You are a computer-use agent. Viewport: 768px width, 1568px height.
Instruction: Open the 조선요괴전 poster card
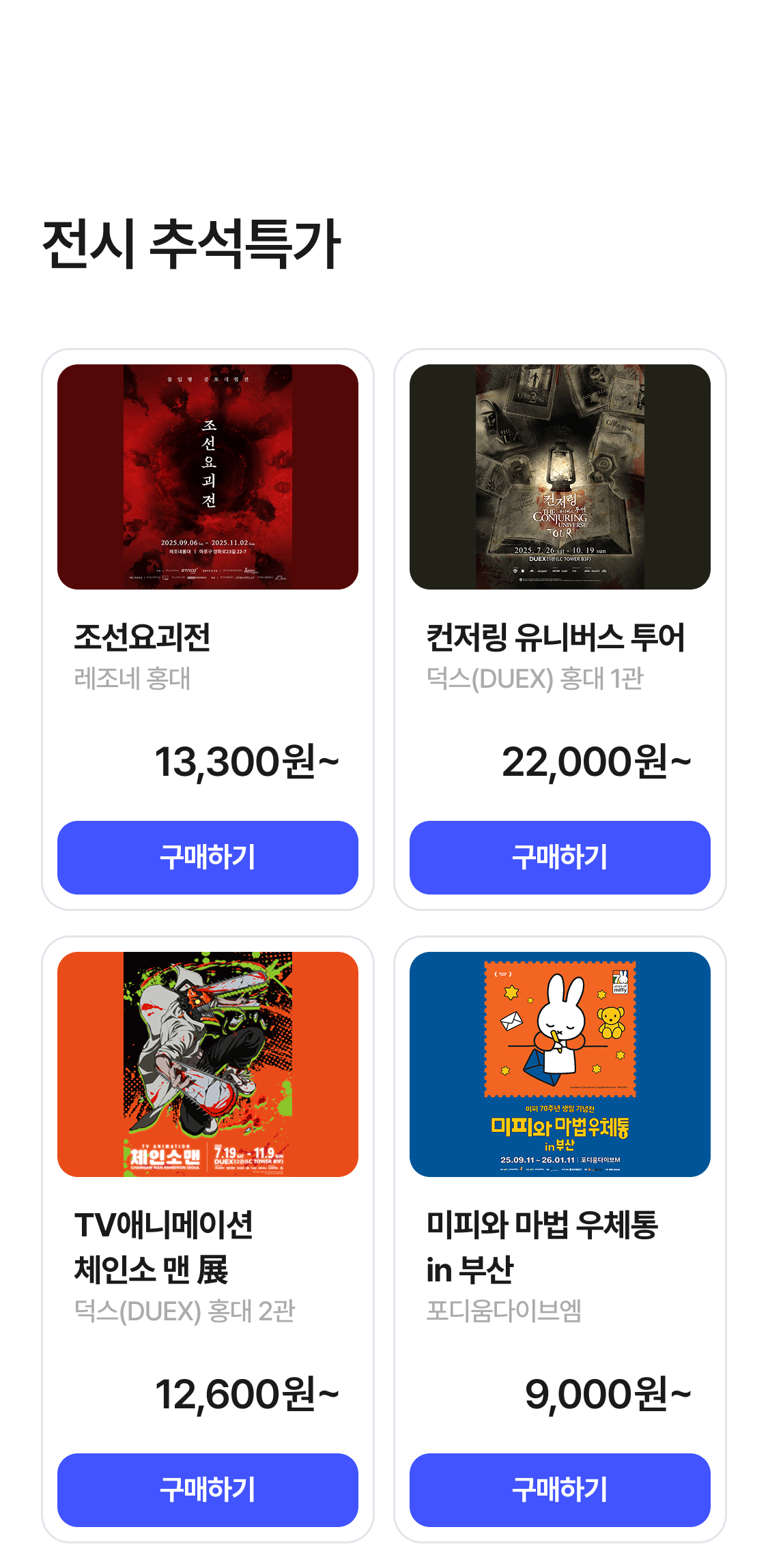coord(208,476)
